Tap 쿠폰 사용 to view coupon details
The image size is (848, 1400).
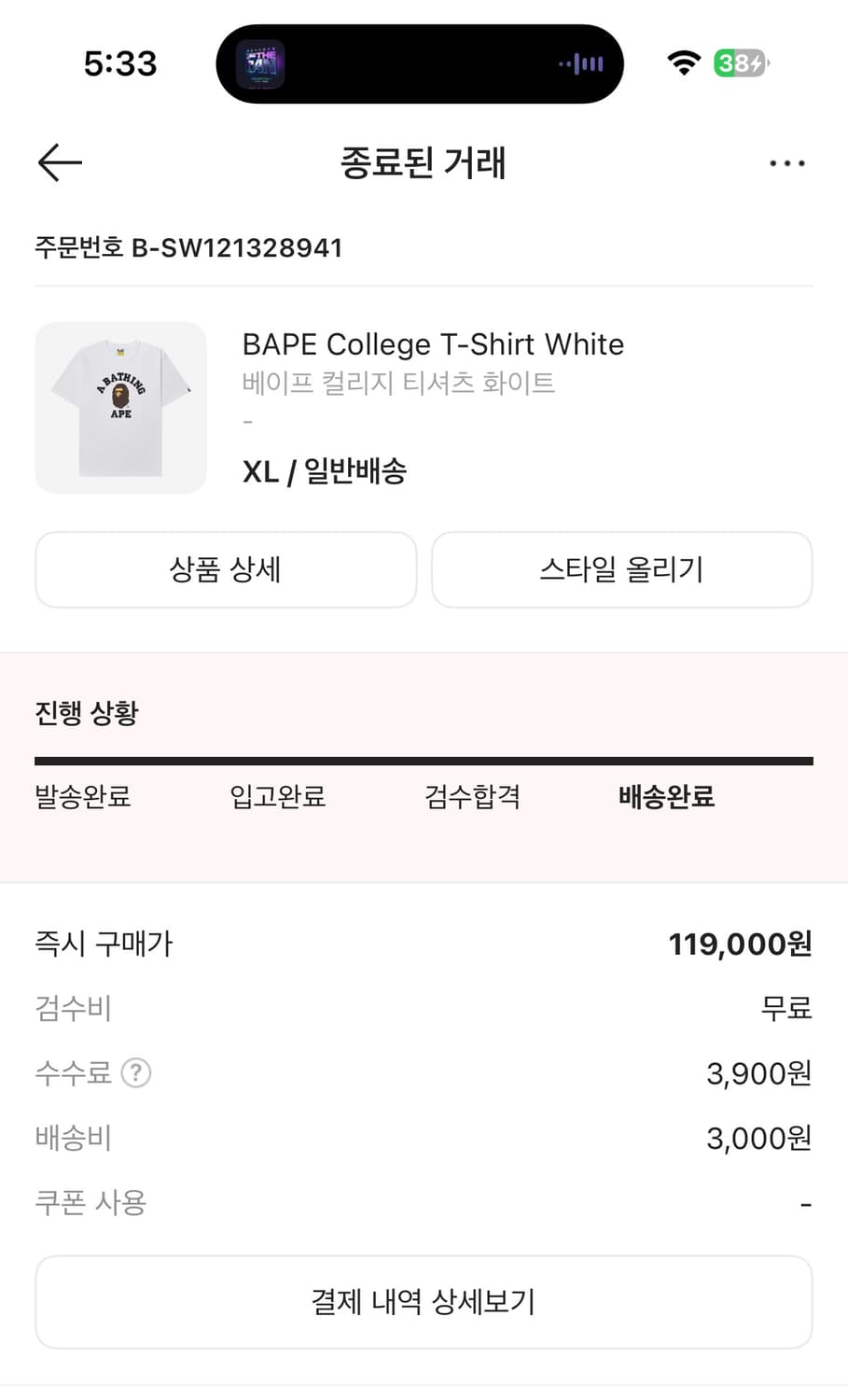pos(90,1202)
